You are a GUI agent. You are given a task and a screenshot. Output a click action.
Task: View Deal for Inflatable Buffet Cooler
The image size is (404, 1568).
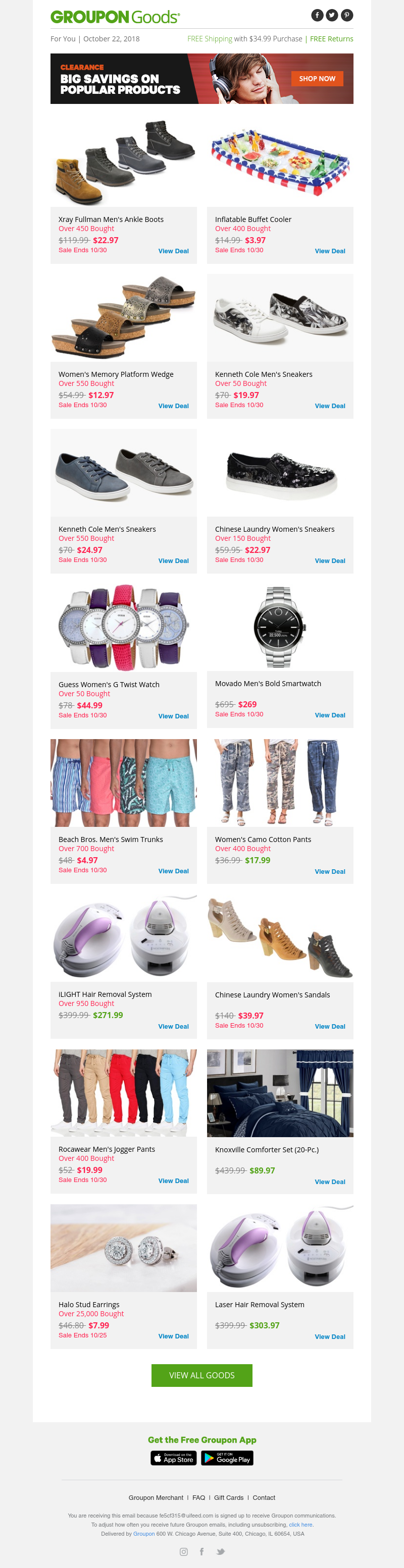point(330,251)
